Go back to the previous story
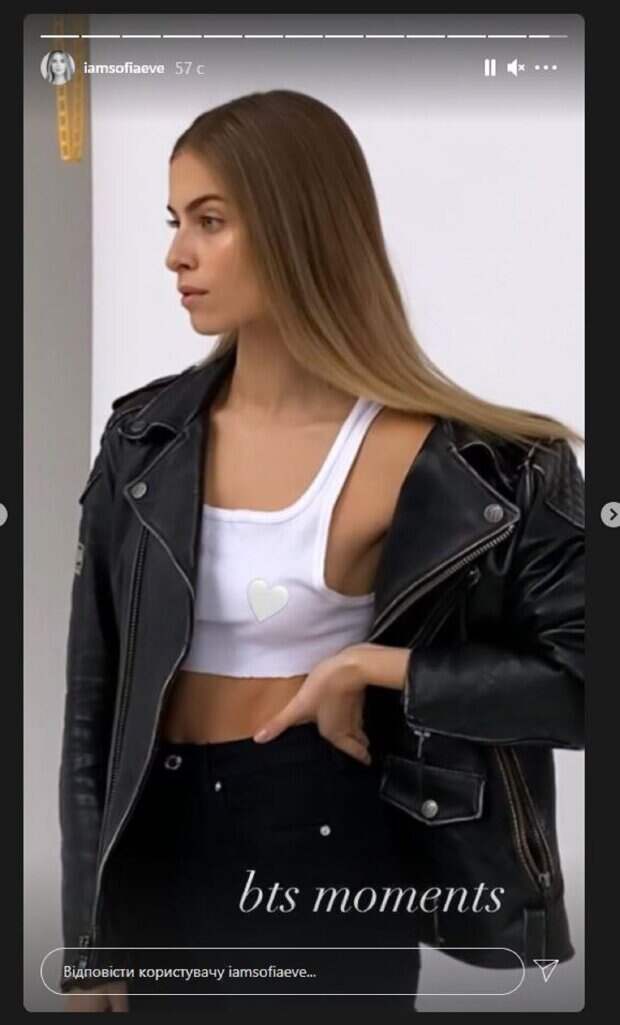This screenshot has width=620, height=1025. point(4,514)
